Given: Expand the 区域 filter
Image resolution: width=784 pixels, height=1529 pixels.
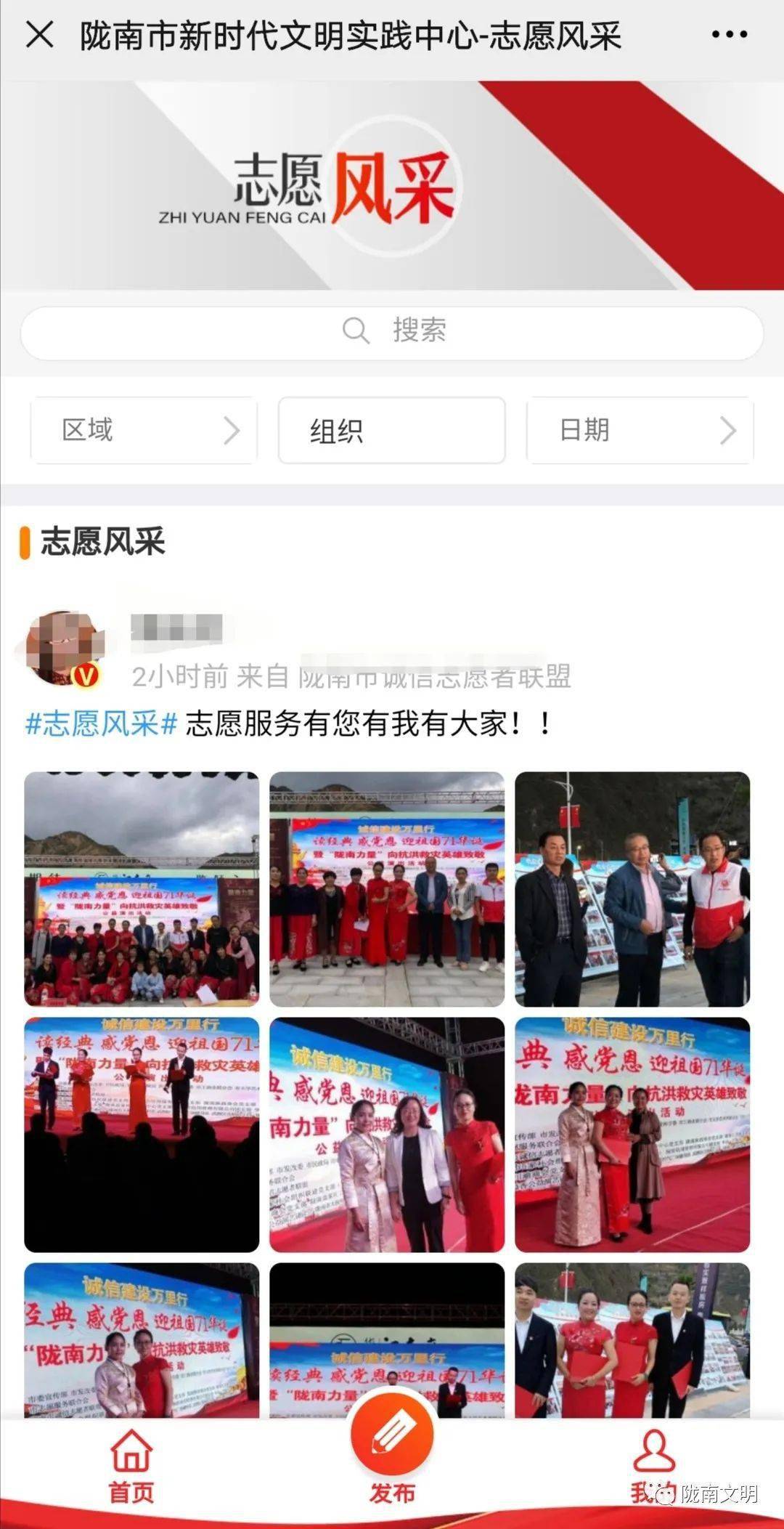Looking at the screenshot, I should (x=144, y=430).
